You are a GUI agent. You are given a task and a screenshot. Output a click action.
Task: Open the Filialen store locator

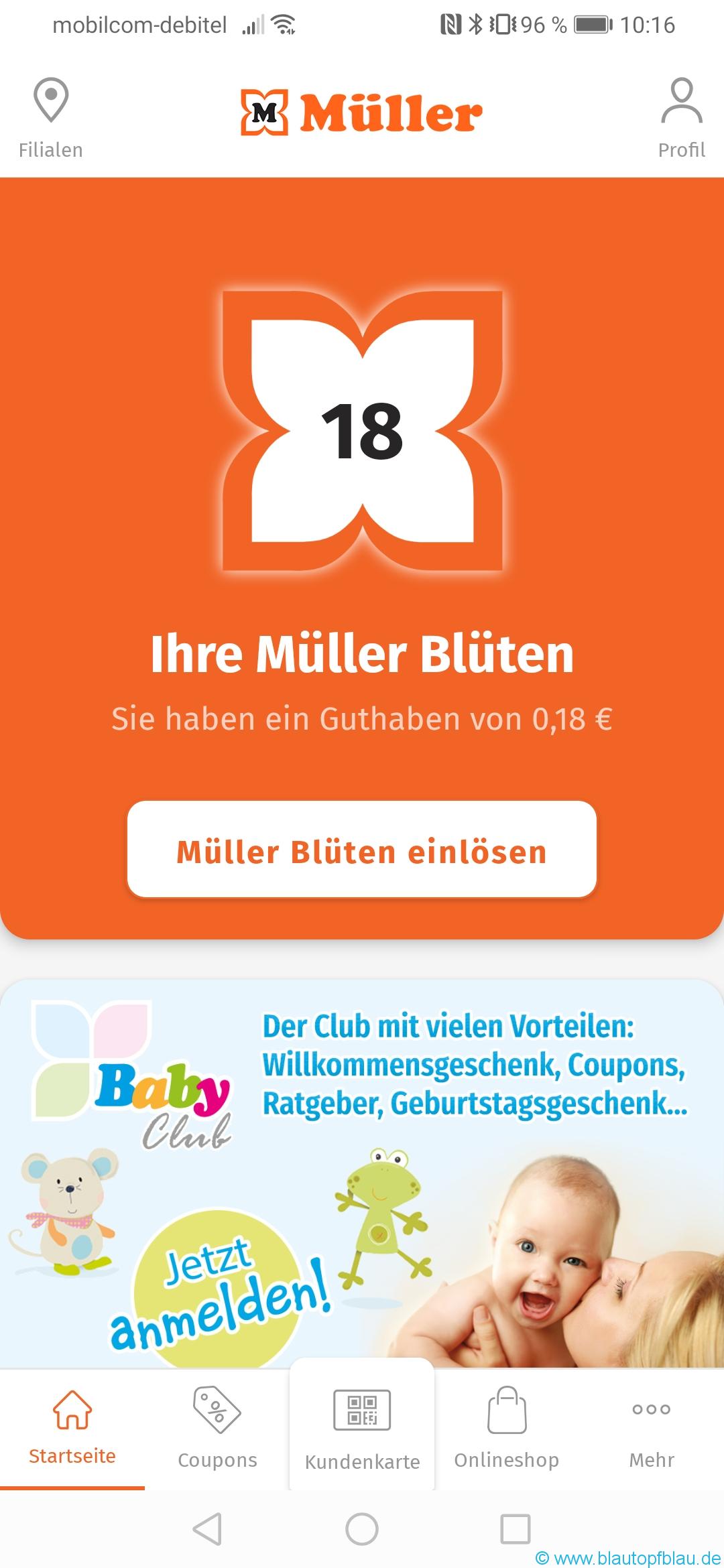[x=51, y=119]
